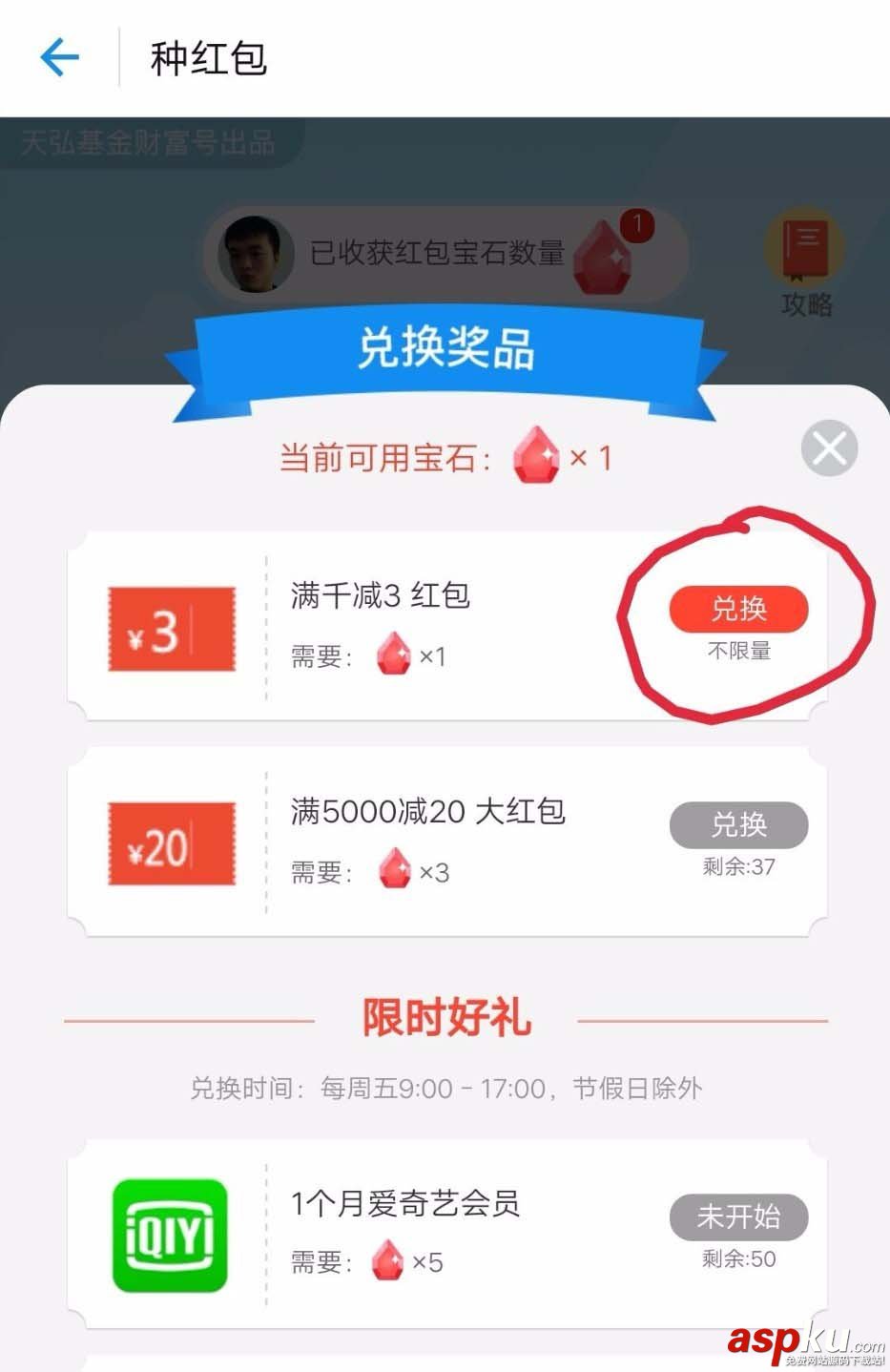Tap the gem icon next to 当前可用宝石

coord(537,457)
